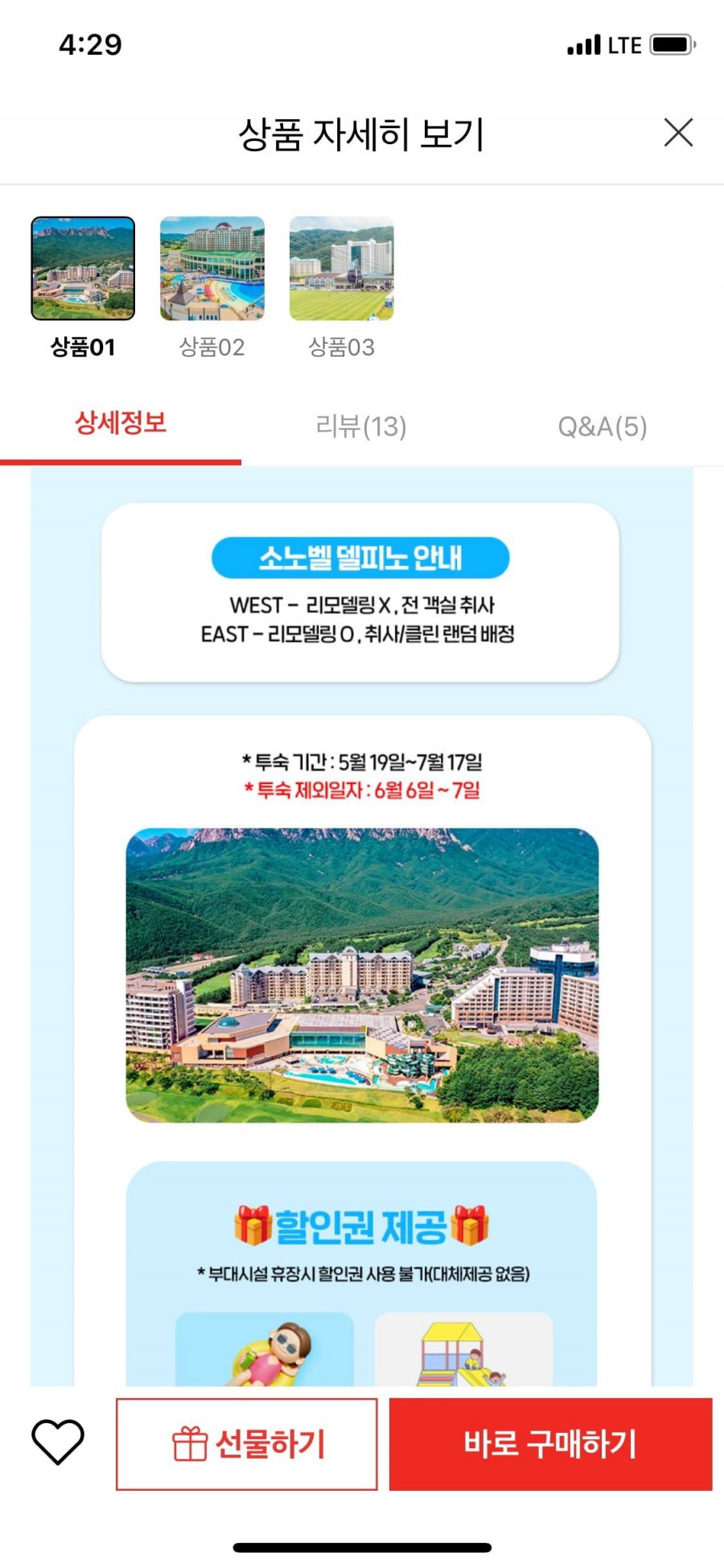Tap the 선물하기 gift button

click(247, 1444)
